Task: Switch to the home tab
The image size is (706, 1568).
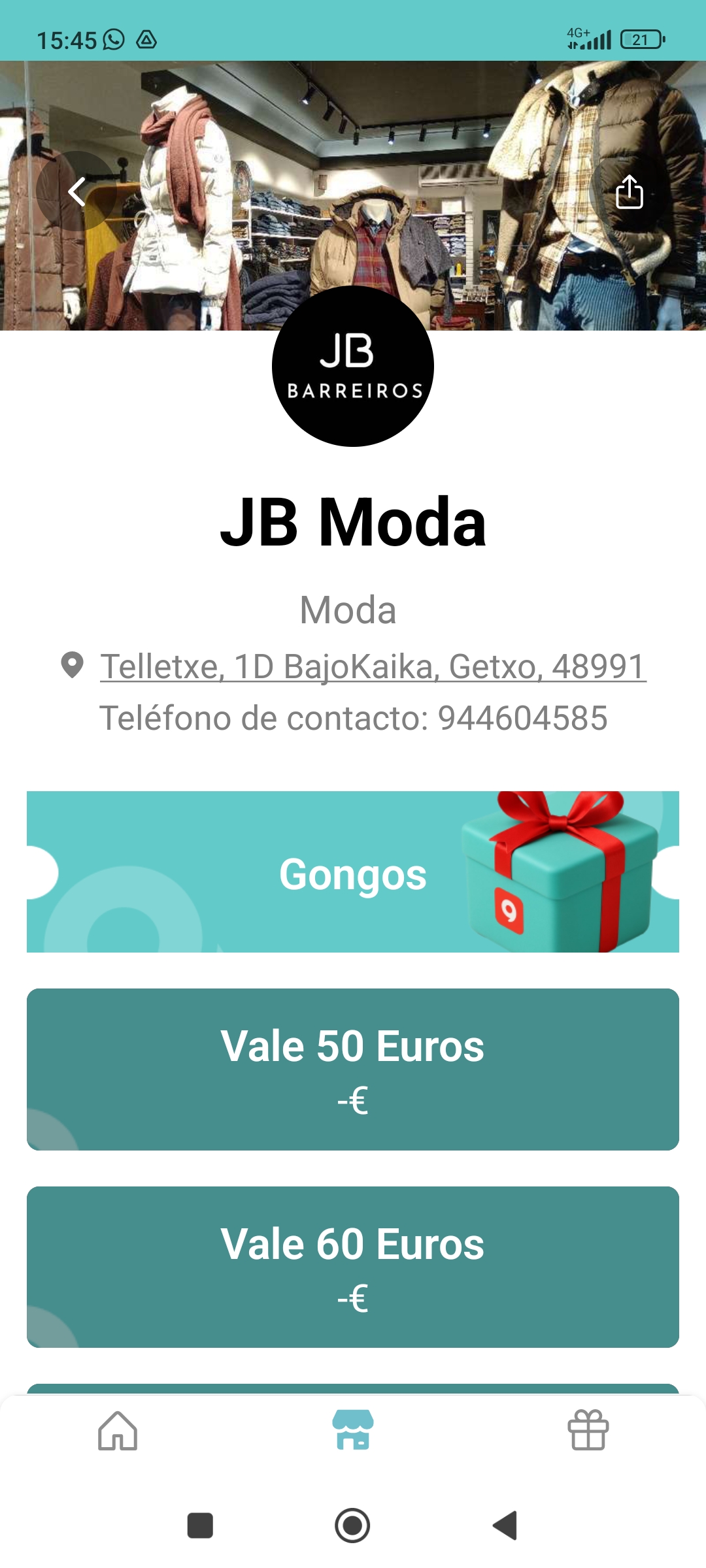Action: point(118,1430)
